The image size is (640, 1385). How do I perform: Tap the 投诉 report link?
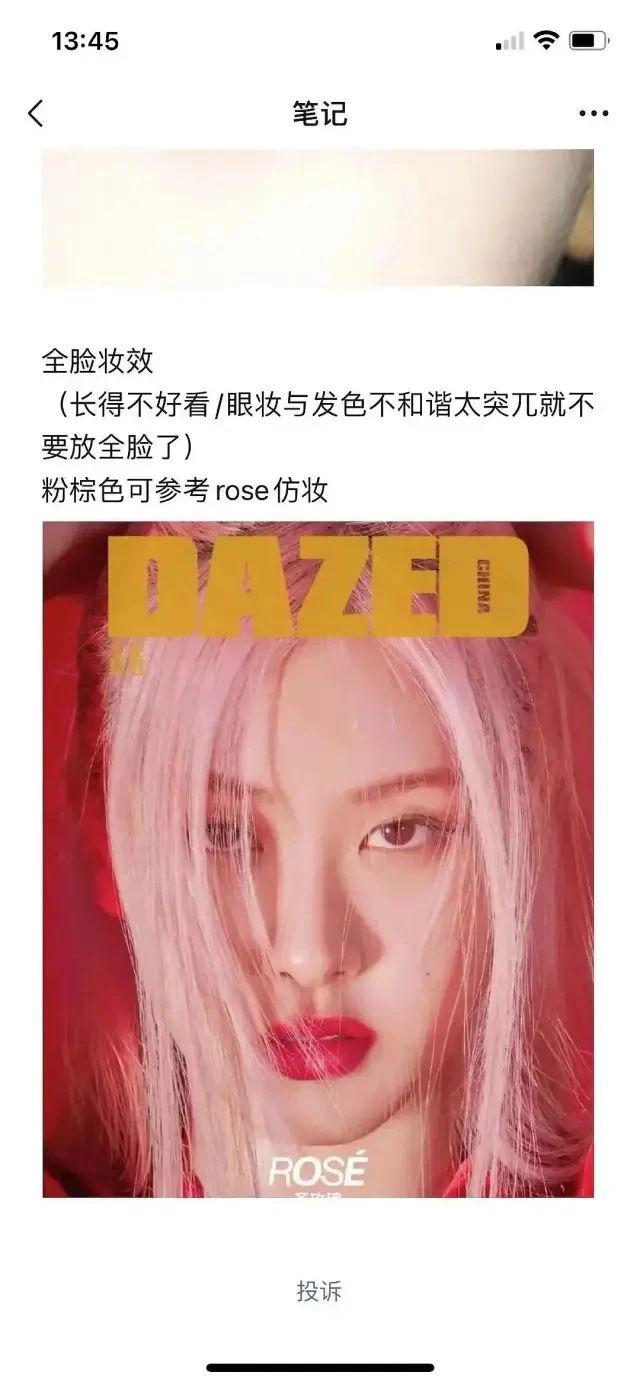point(319,1291)
